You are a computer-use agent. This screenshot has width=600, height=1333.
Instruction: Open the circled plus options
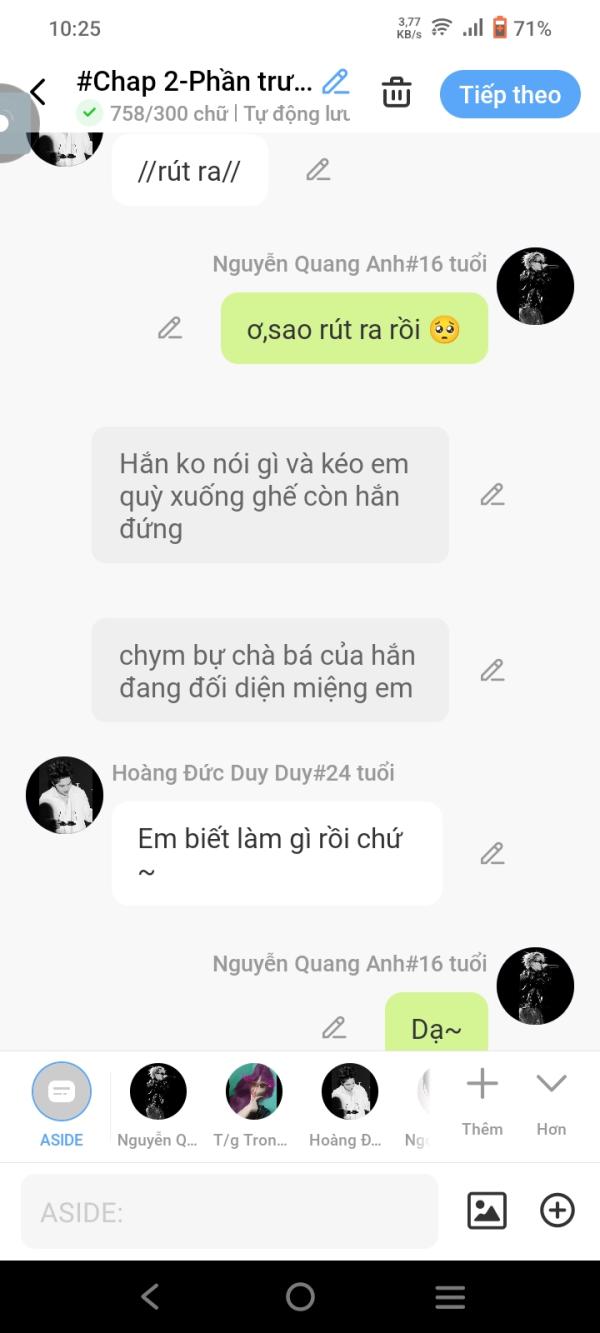[x=557, y=1211]
